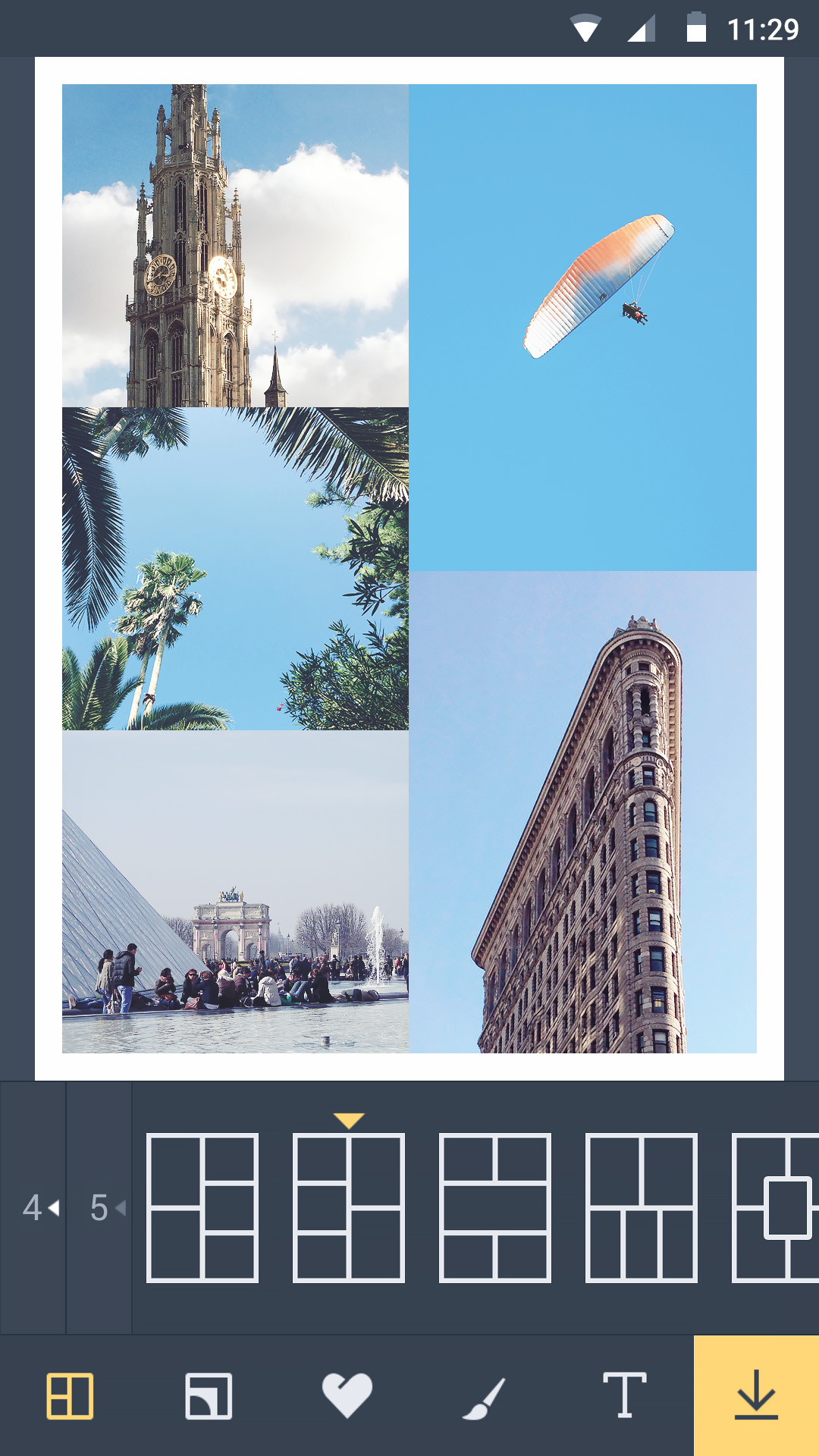Select the pyramid plaza photo cell
The height and width of the screenshot is (1456, 819).
click(x=235, y=892)
